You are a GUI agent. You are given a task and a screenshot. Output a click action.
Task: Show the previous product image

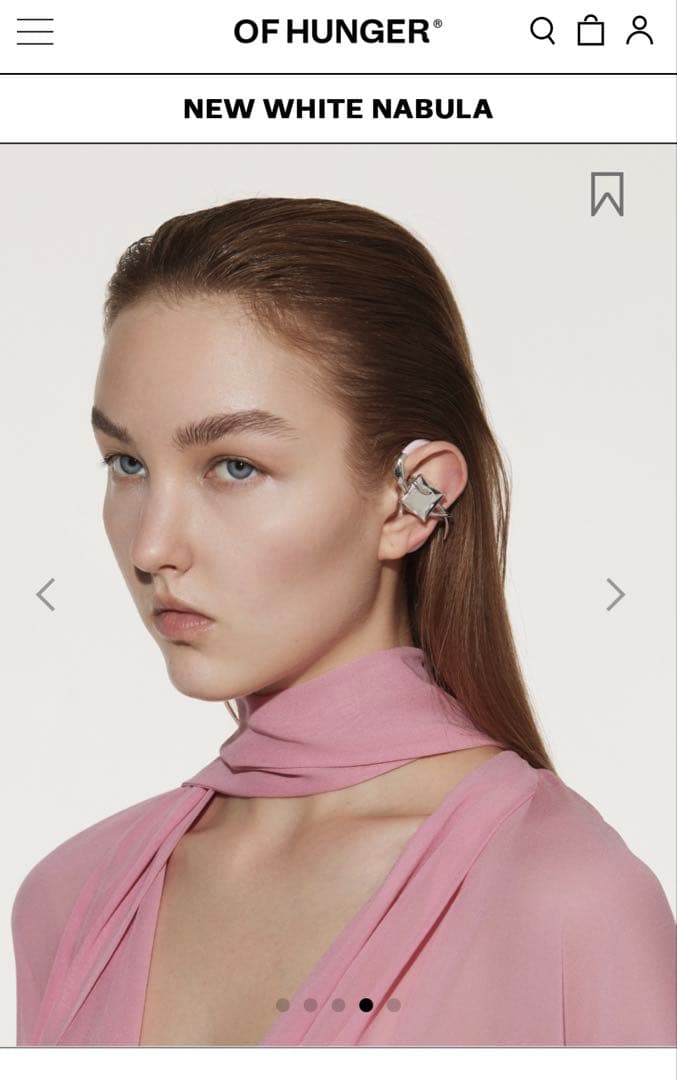click(x=45, y=595)
